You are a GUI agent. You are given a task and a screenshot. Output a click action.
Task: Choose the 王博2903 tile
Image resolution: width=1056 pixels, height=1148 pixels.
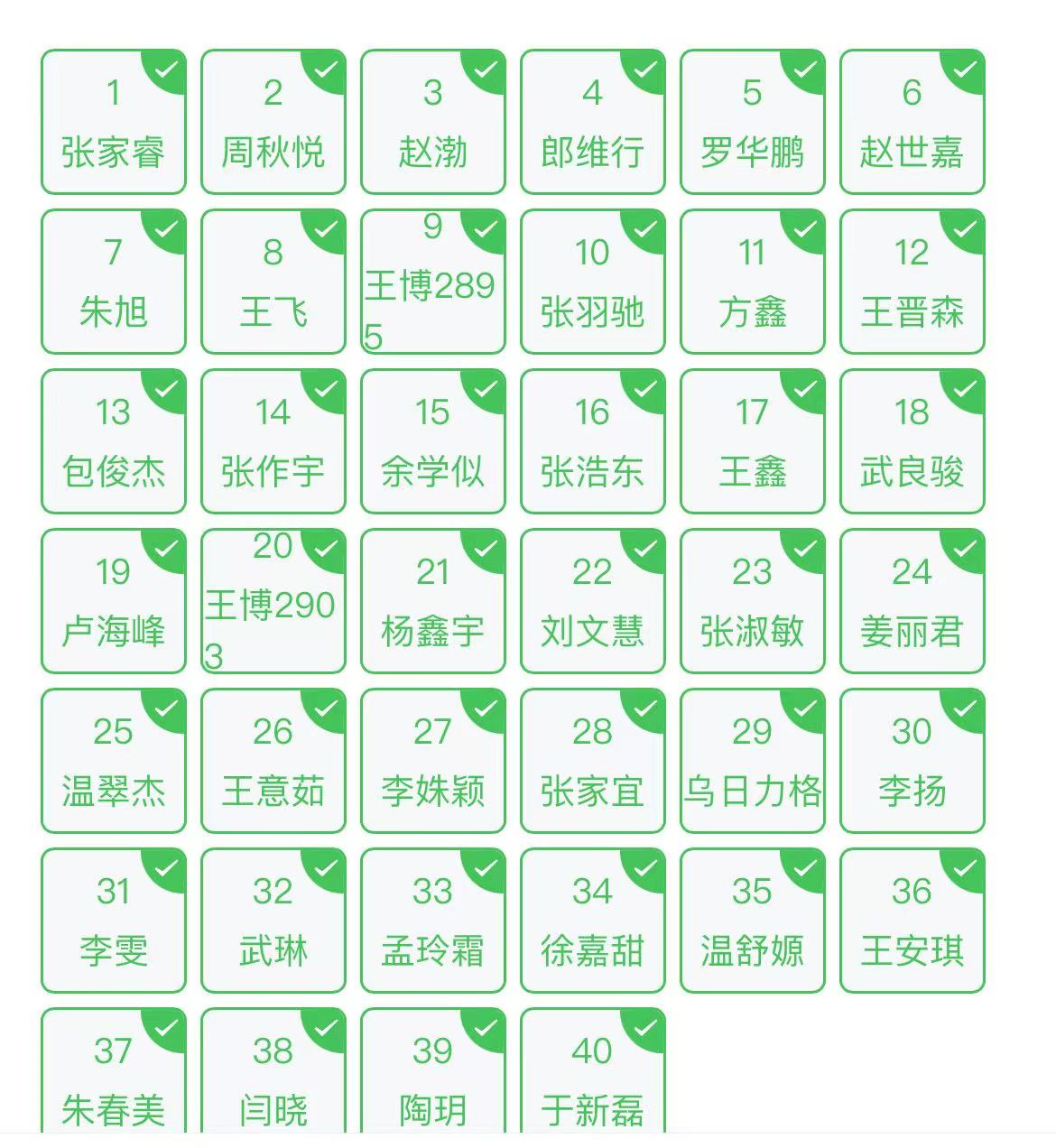coord(273,601)
